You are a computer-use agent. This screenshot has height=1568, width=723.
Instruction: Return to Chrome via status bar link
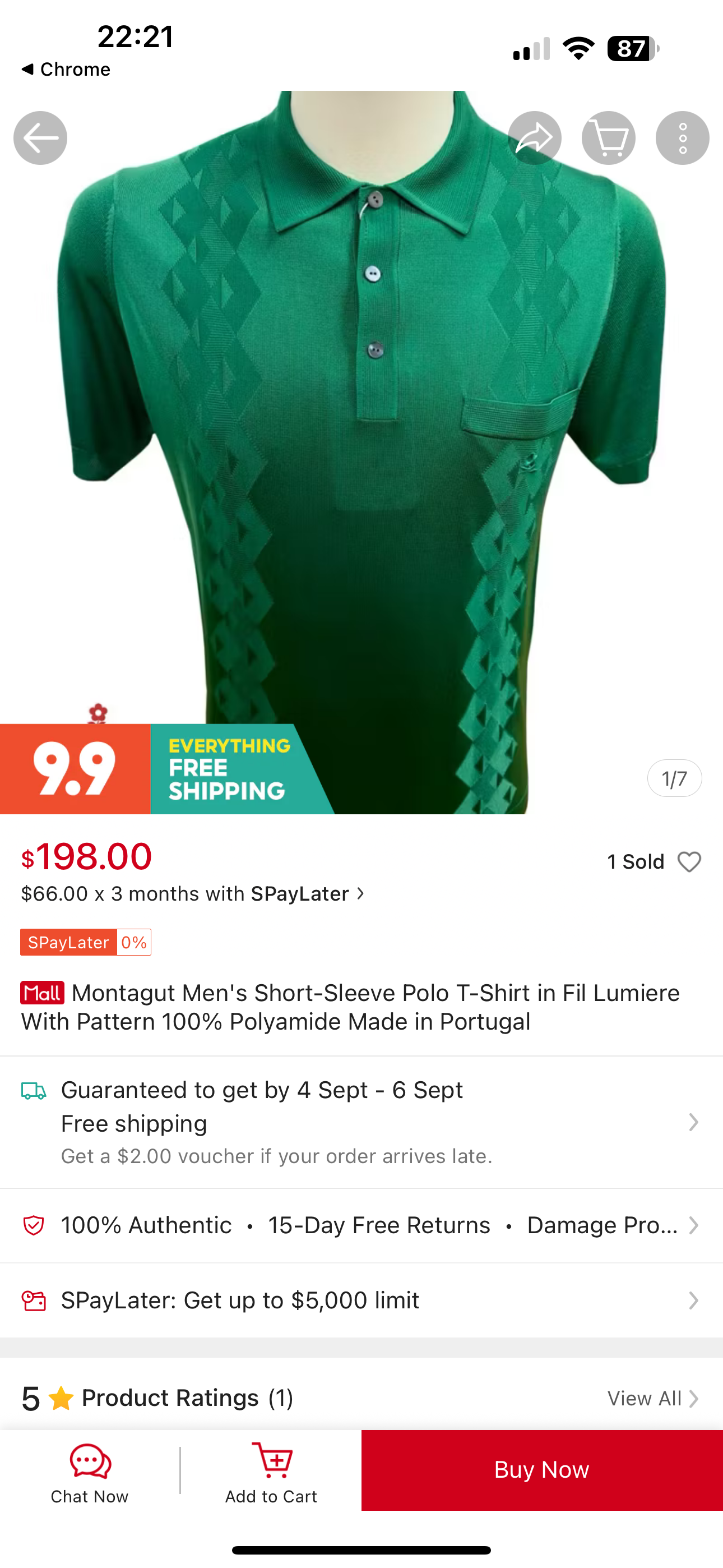(66, 70)
